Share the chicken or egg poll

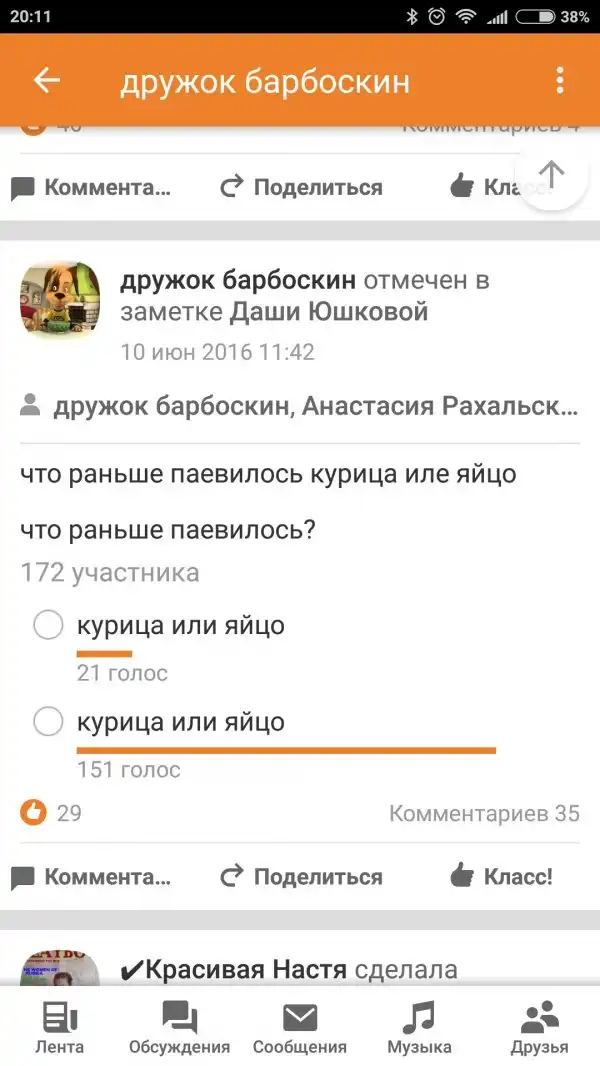tap(301, 877)
